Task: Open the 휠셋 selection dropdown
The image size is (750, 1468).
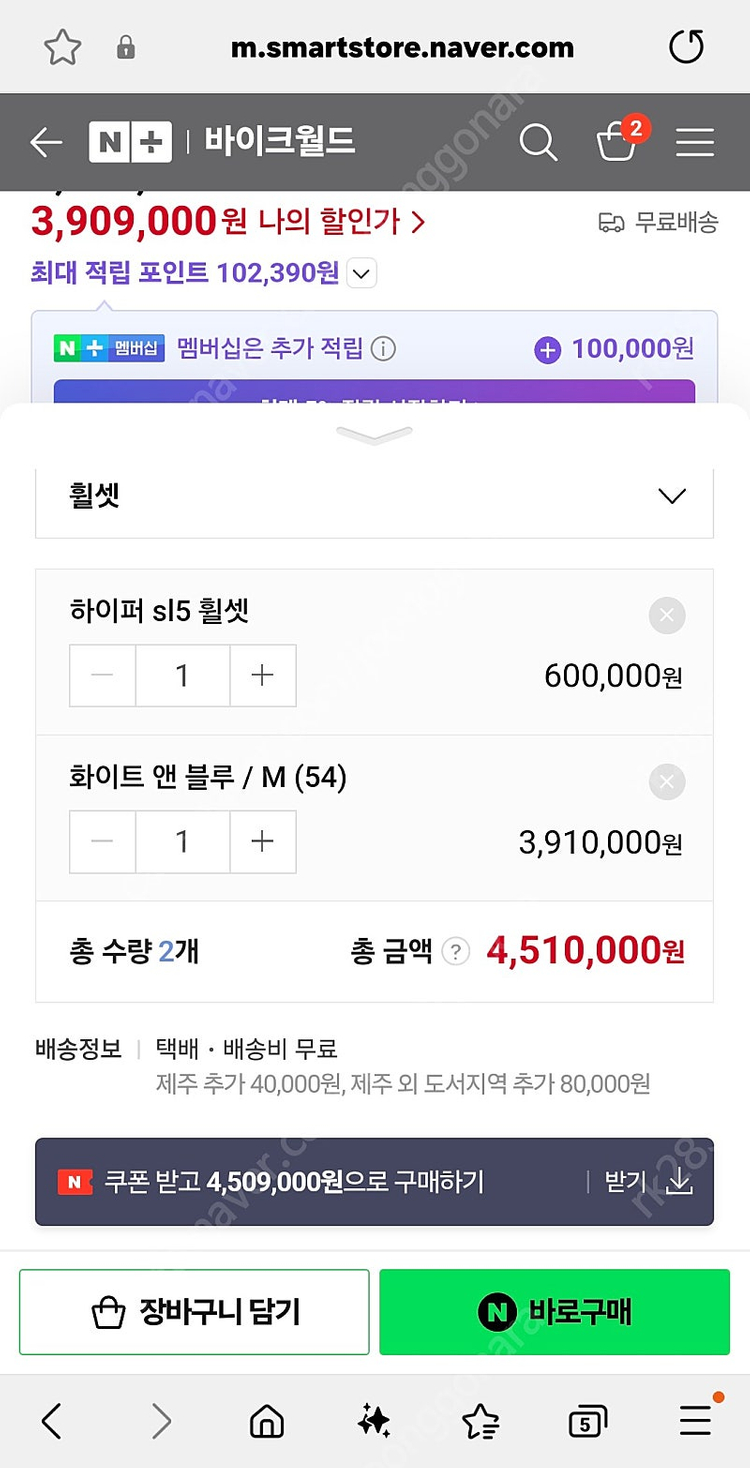Action: [671, 496]
